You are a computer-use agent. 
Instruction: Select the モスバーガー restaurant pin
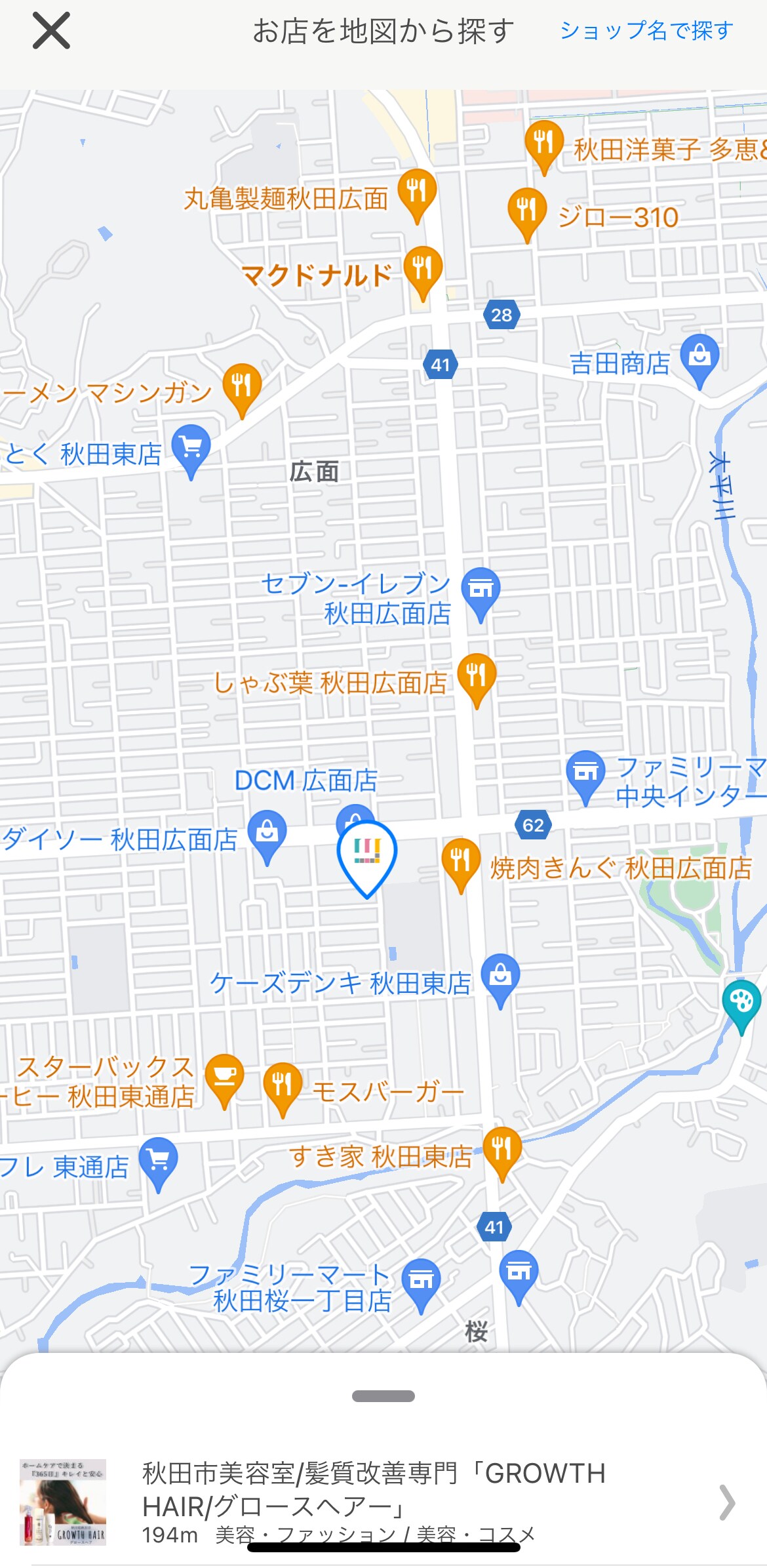[283, 1085]
